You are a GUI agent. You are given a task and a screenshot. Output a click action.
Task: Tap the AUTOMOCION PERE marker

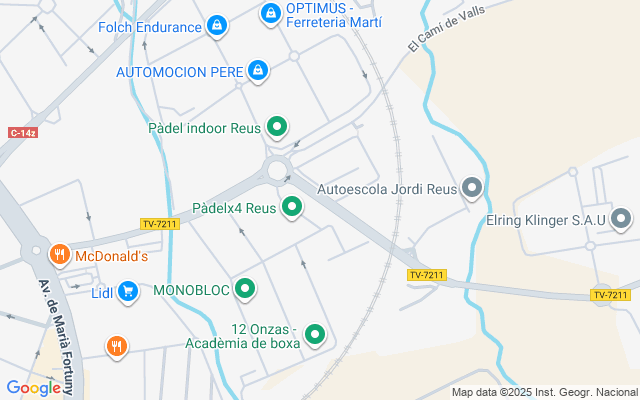258,70
